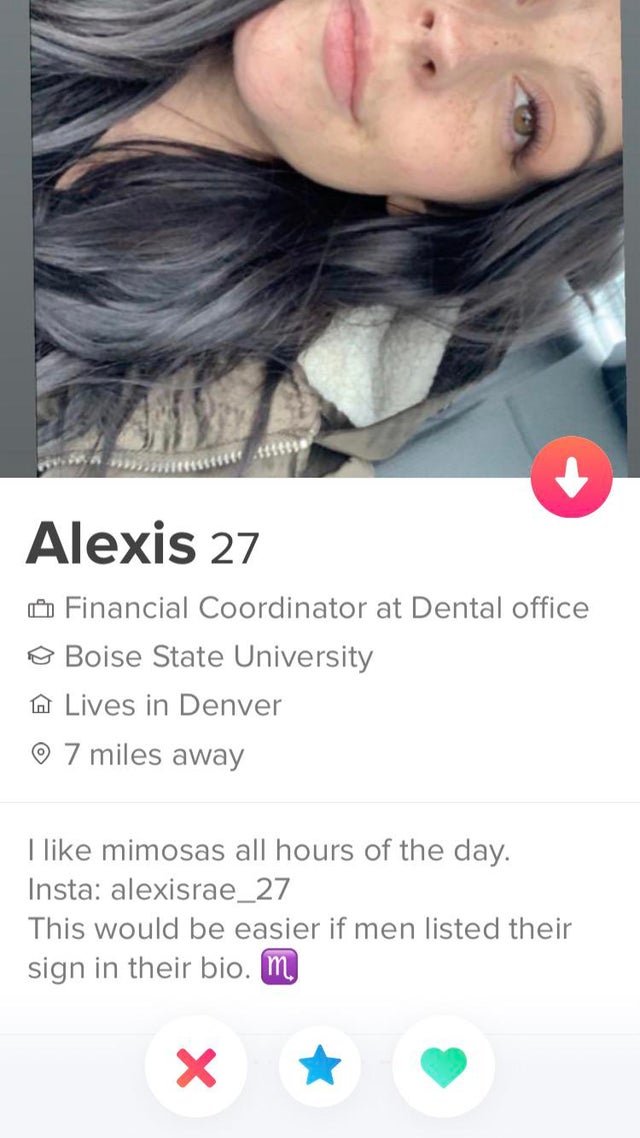This screenshot has height=1138, width=640.
Task: Like Alexis with the green heart
Action: point(443,1066)
